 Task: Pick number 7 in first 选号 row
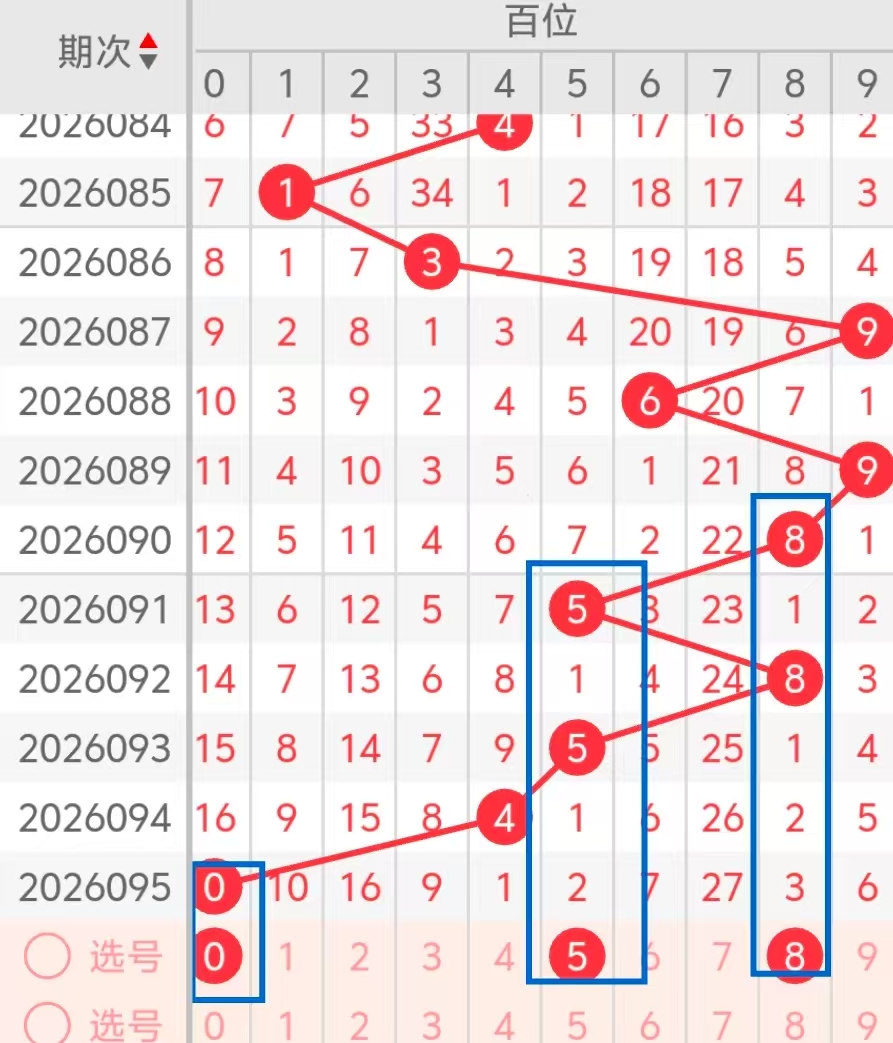click(722, 957)
